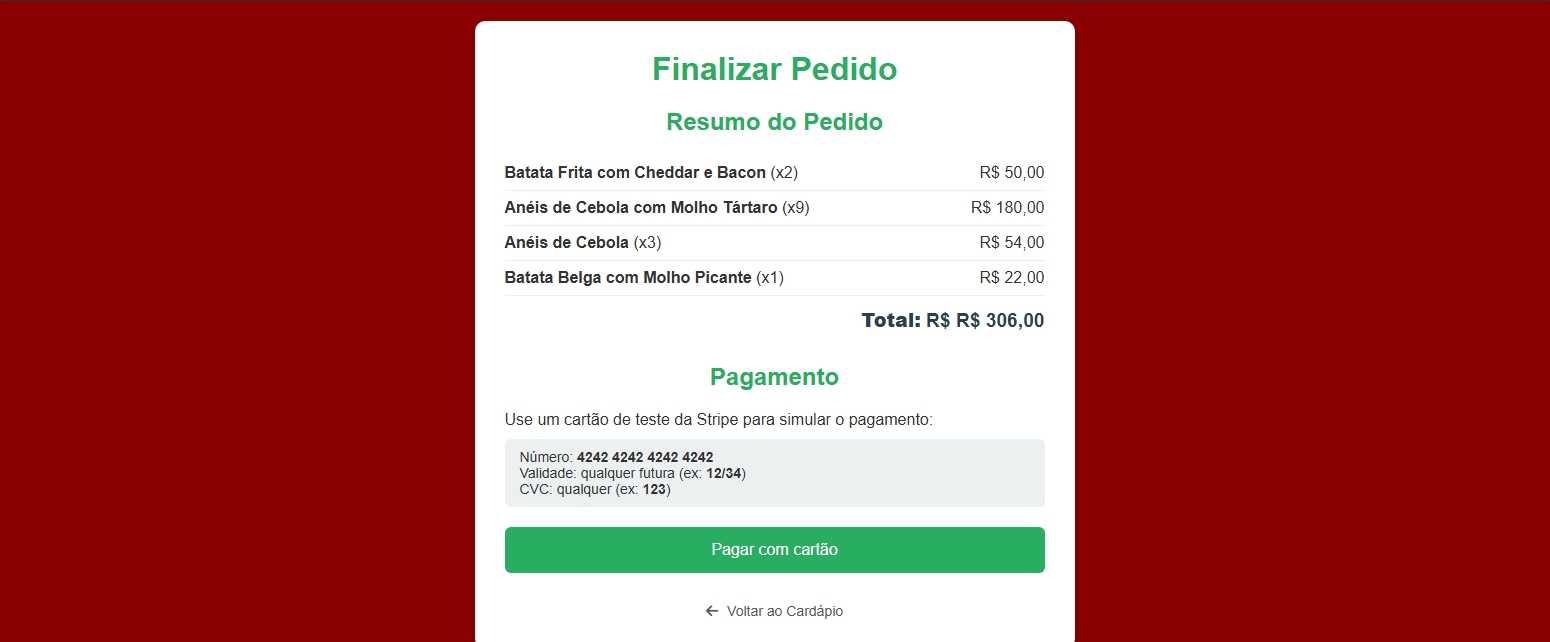This screenshot has height=642, width=1550.
Task: Tap the Pagar com cartão button
Action: tap(774, 550)
